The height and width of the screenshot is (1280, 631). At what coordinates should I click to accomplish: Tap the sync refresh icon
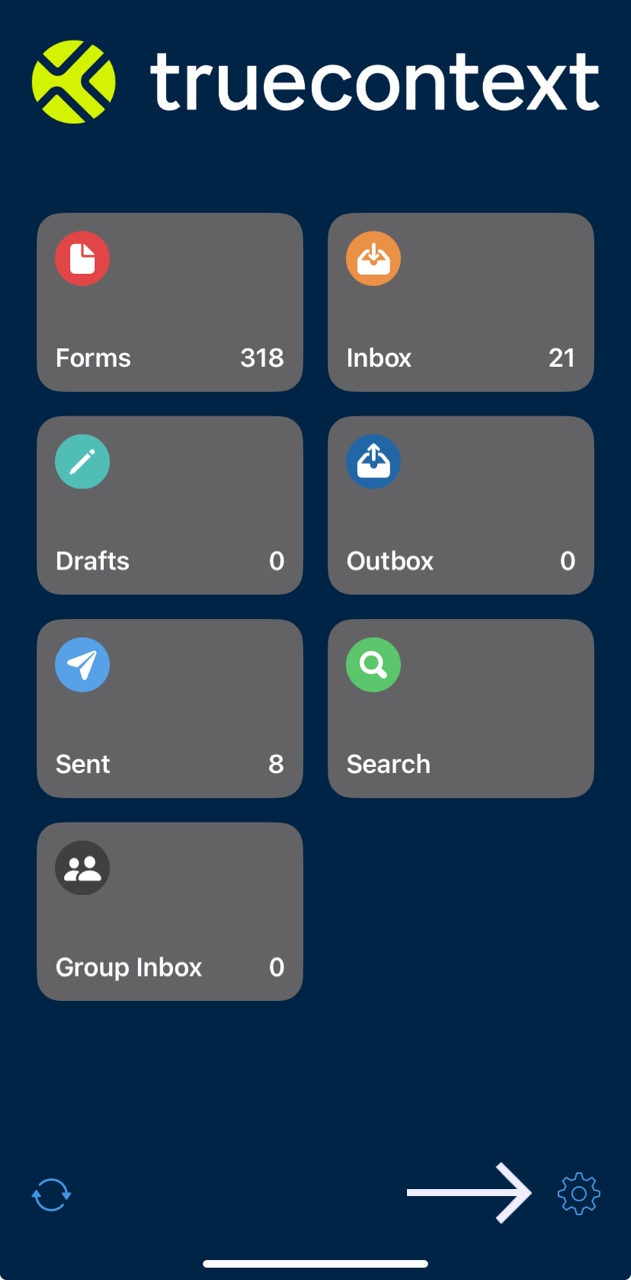click(x=52, y=1195)
